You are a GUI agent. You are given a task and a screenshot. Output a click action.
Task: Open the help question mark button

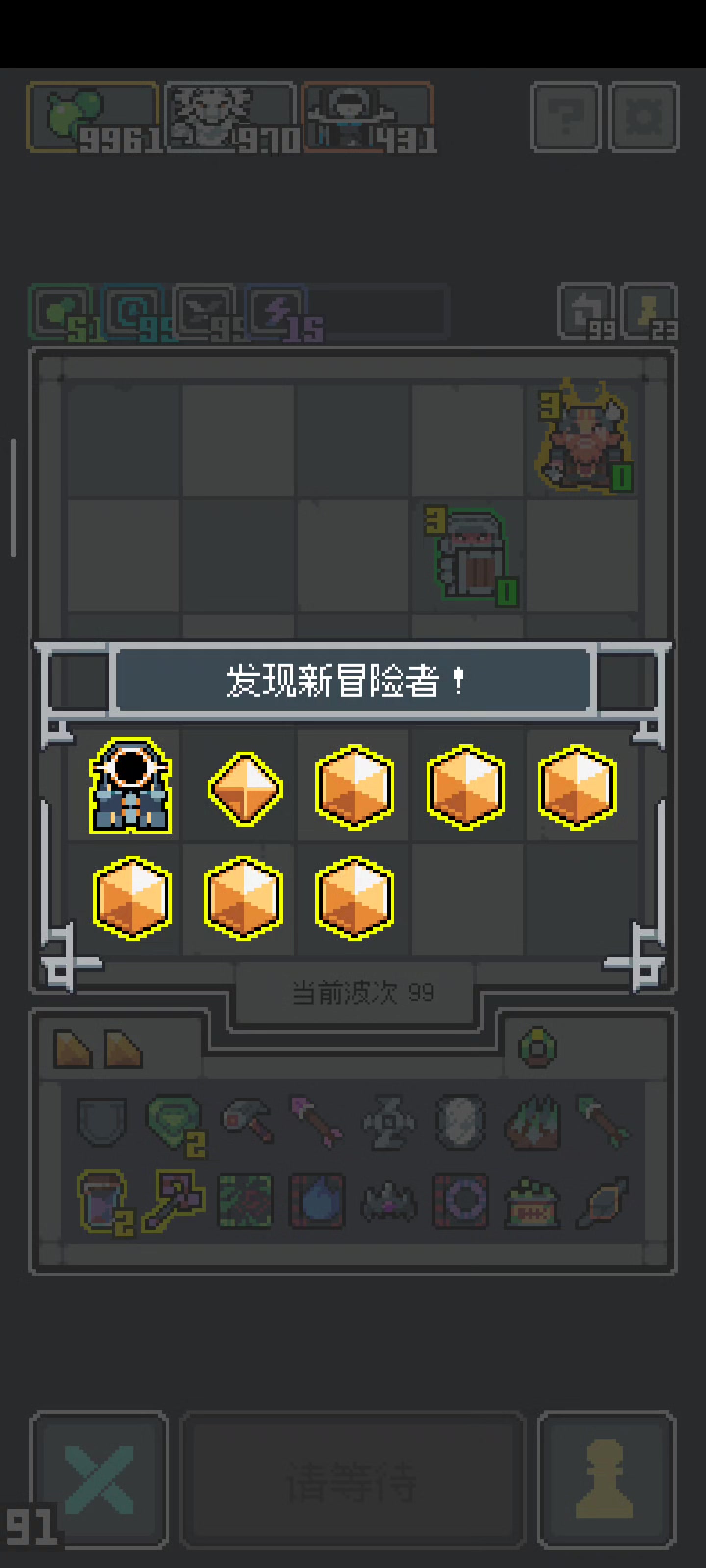[566, 116]
